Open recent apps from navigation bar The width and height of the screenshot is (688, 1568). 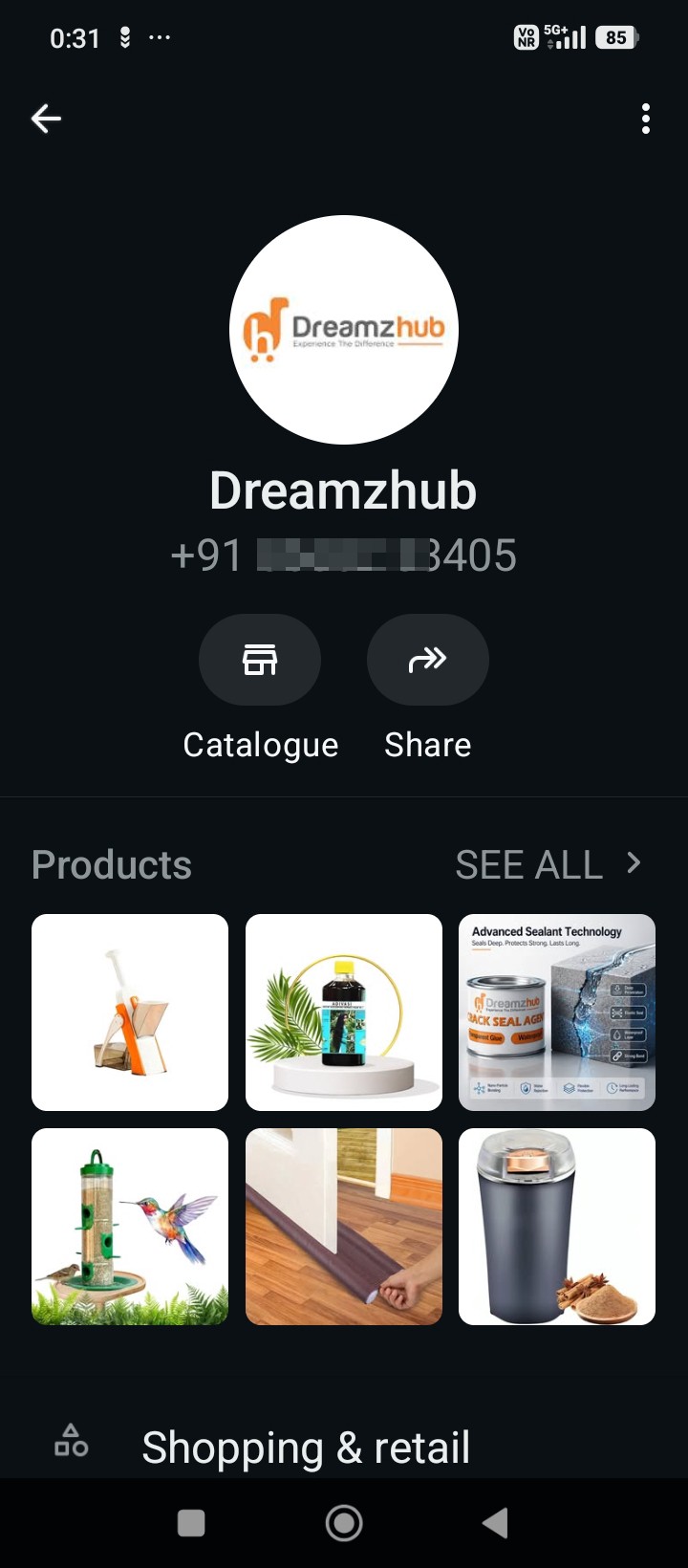click(x=191, y=1523)
